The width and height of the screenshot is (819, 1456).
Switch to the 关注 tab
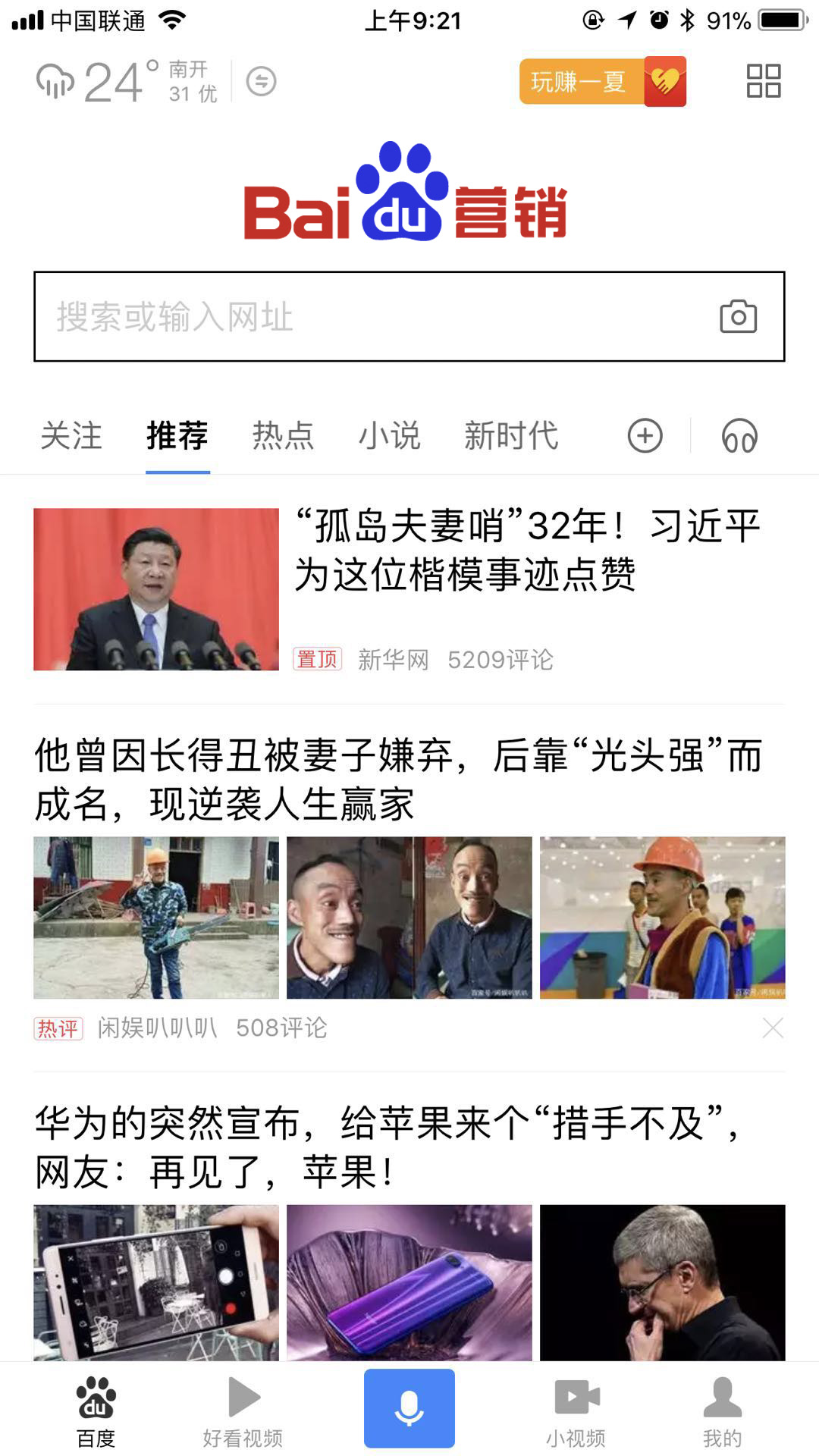[x=71, y=436]
